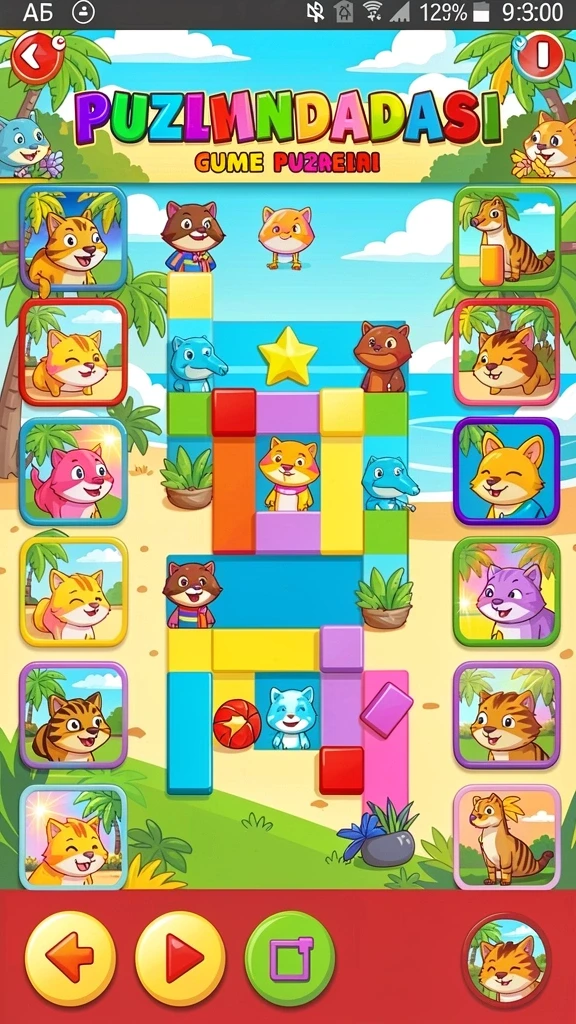The height and width of the screenshot is (1024, 576).
Task: Open the round tiger cat avatar button
Action: click(x=505, y=958)
